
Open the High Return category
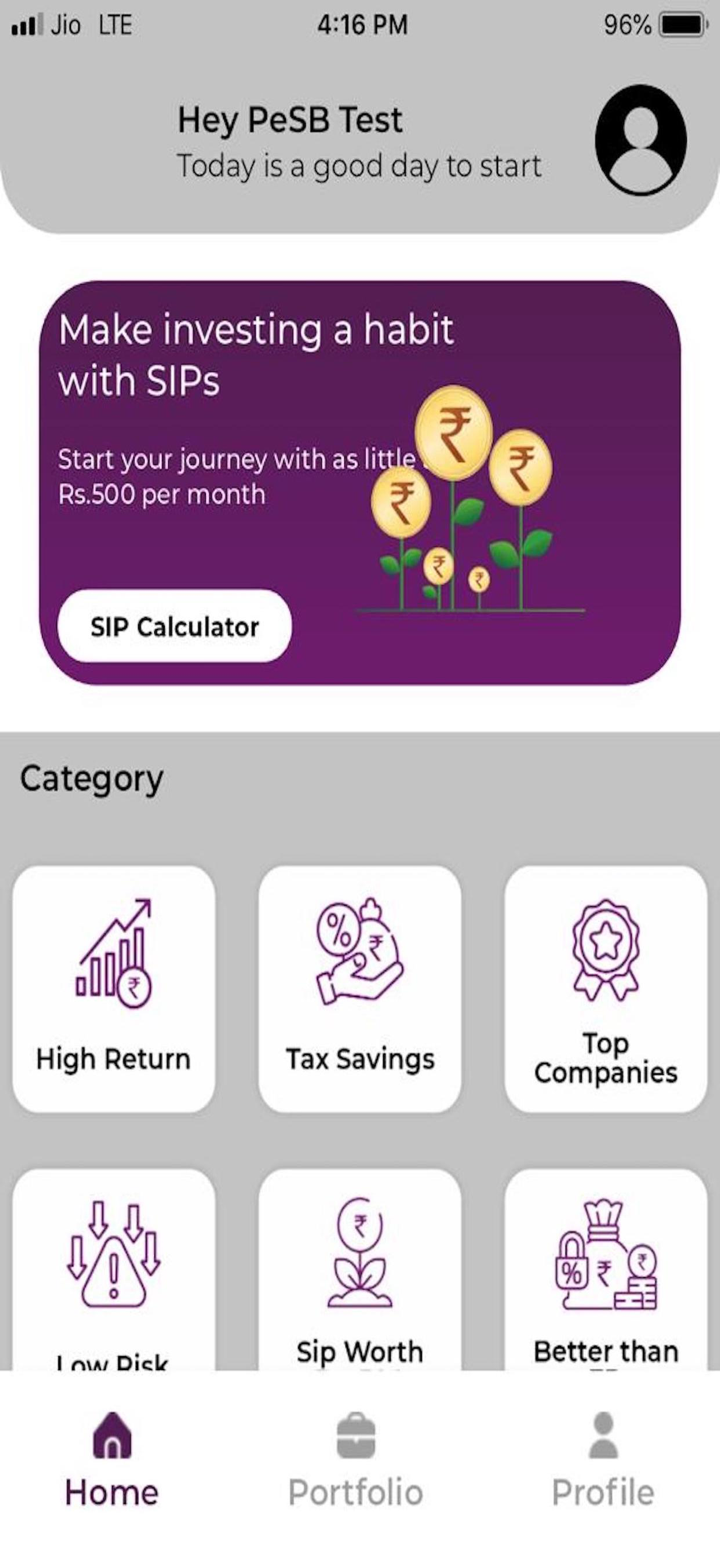pyautogui.click(x=114, y=989)
